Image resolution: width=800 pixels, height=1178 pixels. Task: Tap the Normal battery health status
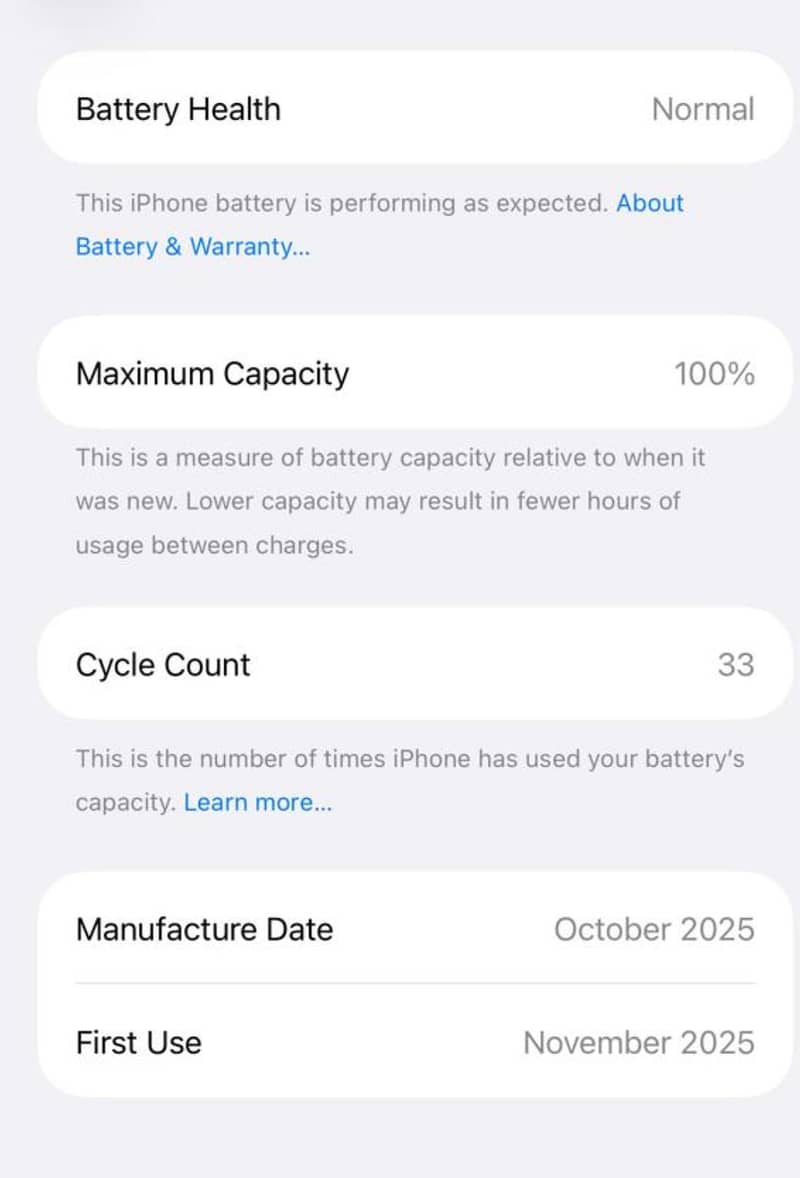coord(703,108)
